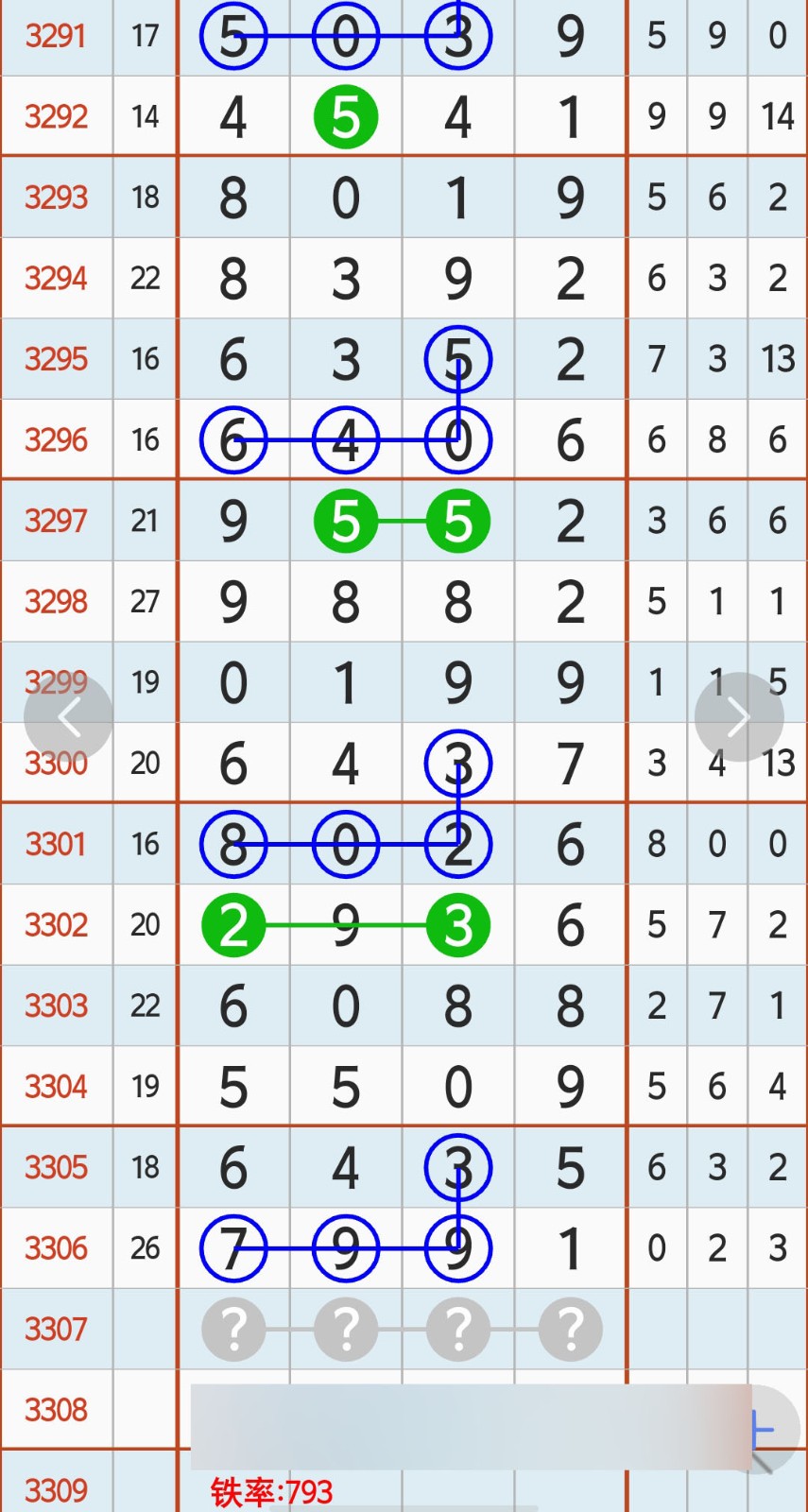Click the comment input bar at row 3308
This screenshot has height=1512, width=808.
[473, 1410]
